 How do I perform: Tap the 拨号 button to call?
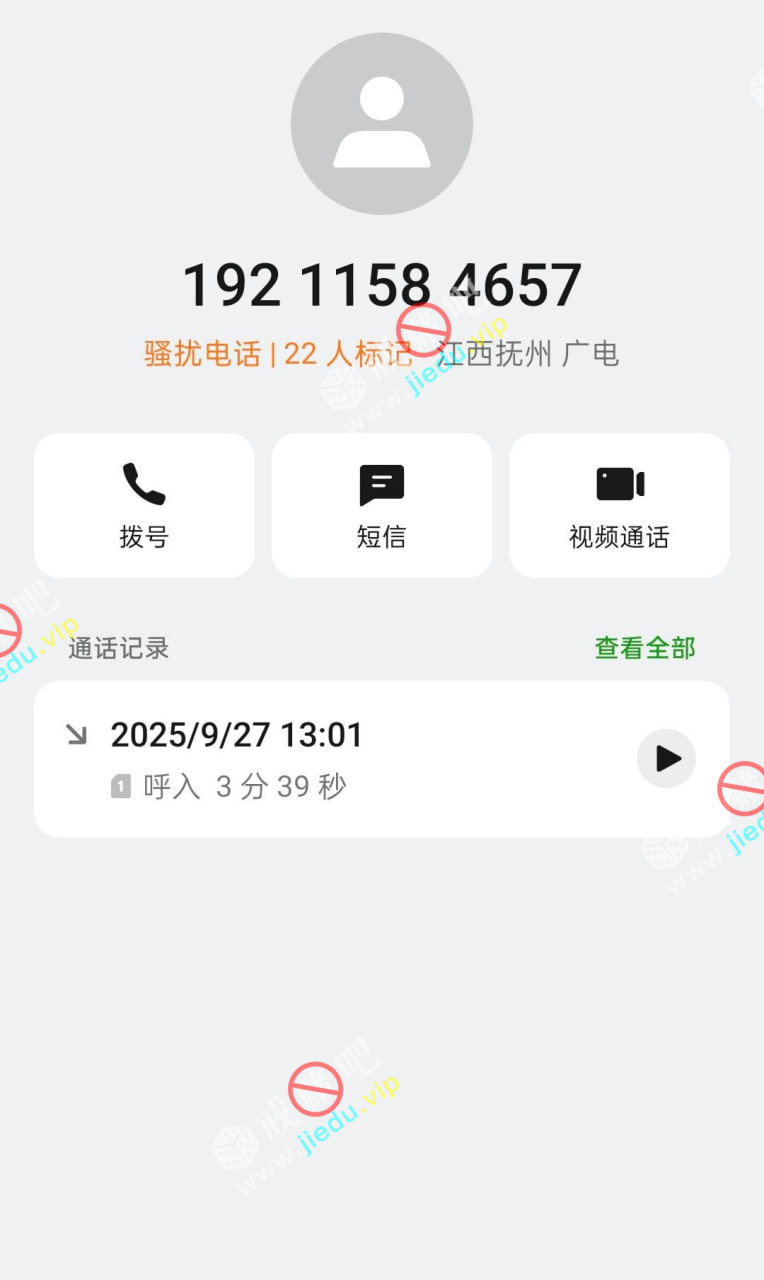coord(144,506)
